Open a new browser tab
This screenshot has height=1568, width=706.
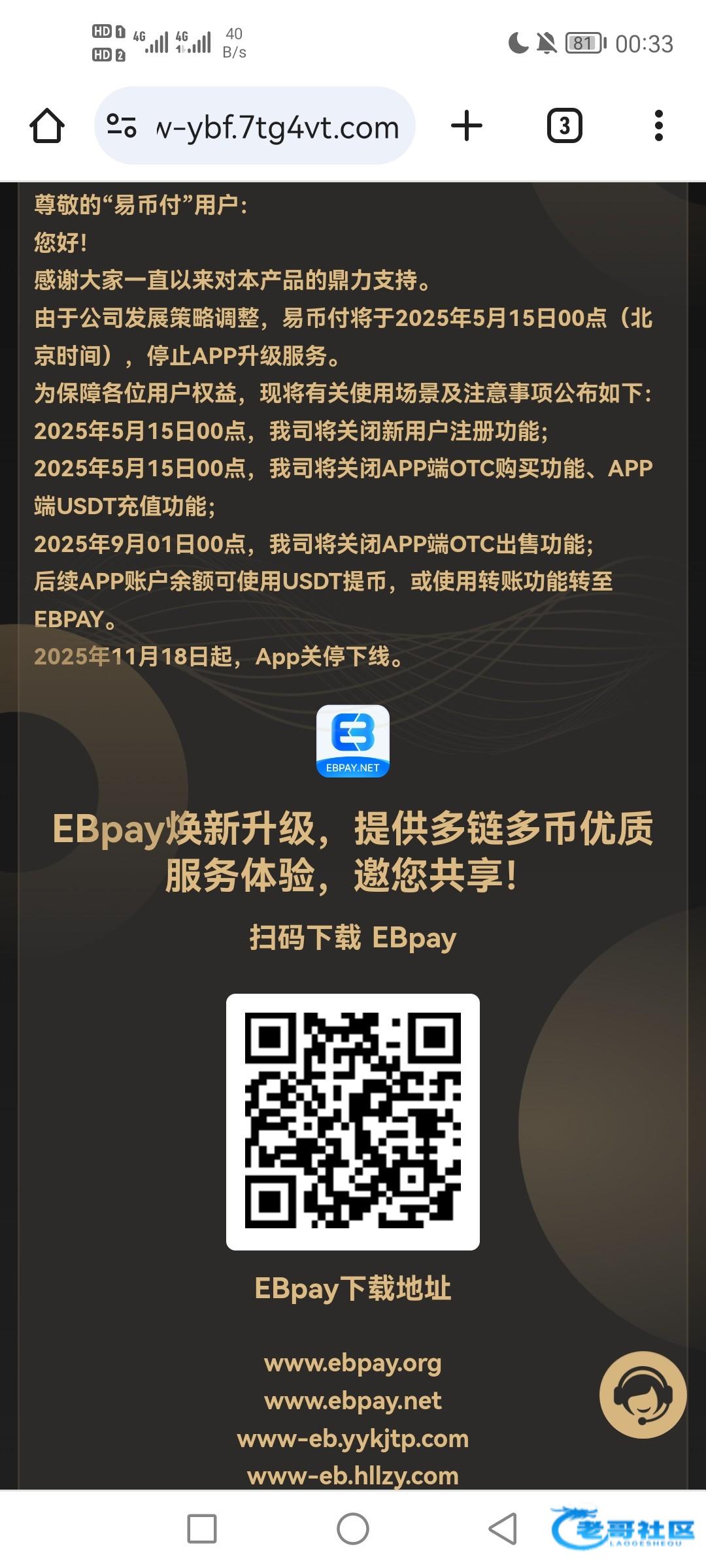[x=467, y=125]
